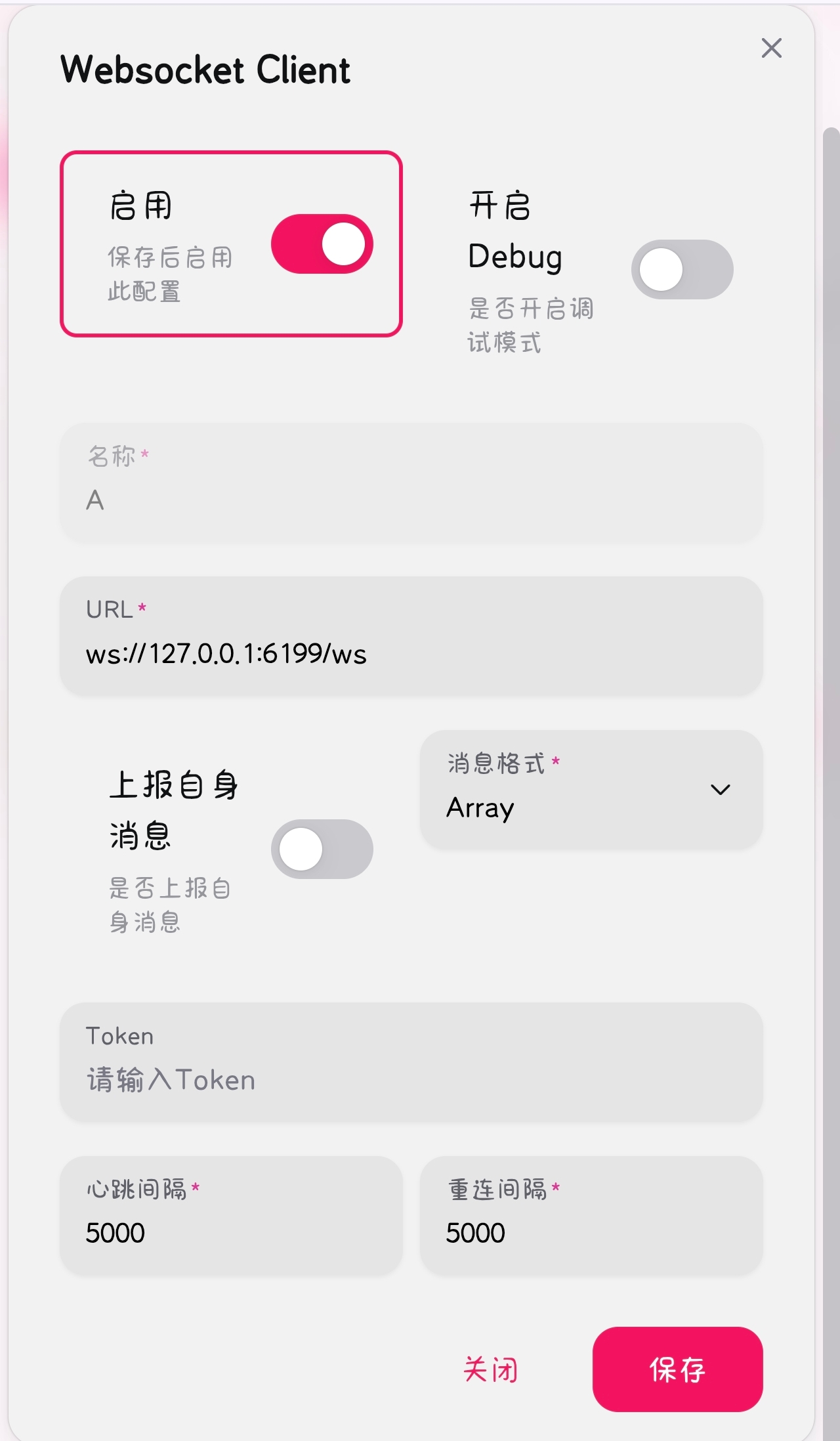
Task: Tap the 关闭 button
Action: point(491,1369)
